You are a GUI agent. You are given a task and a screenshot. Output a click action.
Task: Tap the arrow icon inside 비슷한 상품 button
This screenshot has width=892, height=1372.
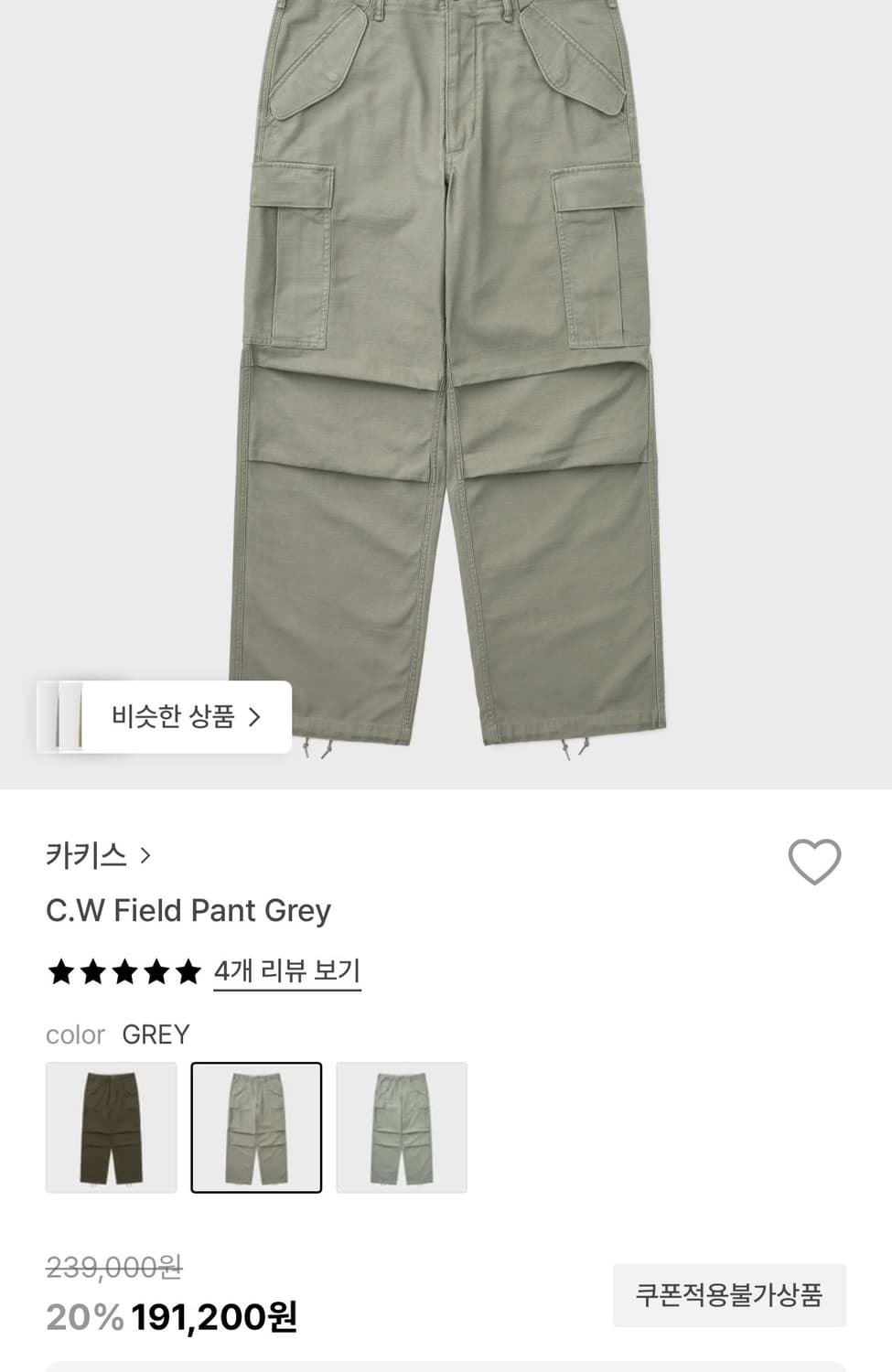click(x=257, y=717)
